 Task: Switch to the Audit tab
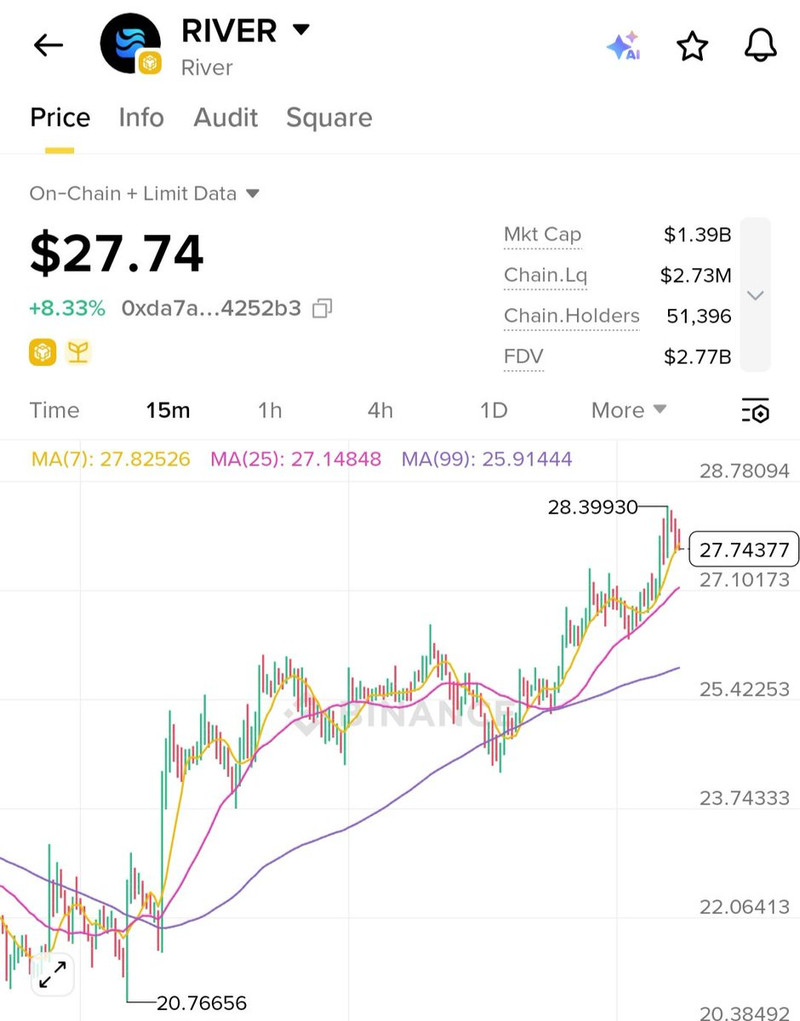226,117
